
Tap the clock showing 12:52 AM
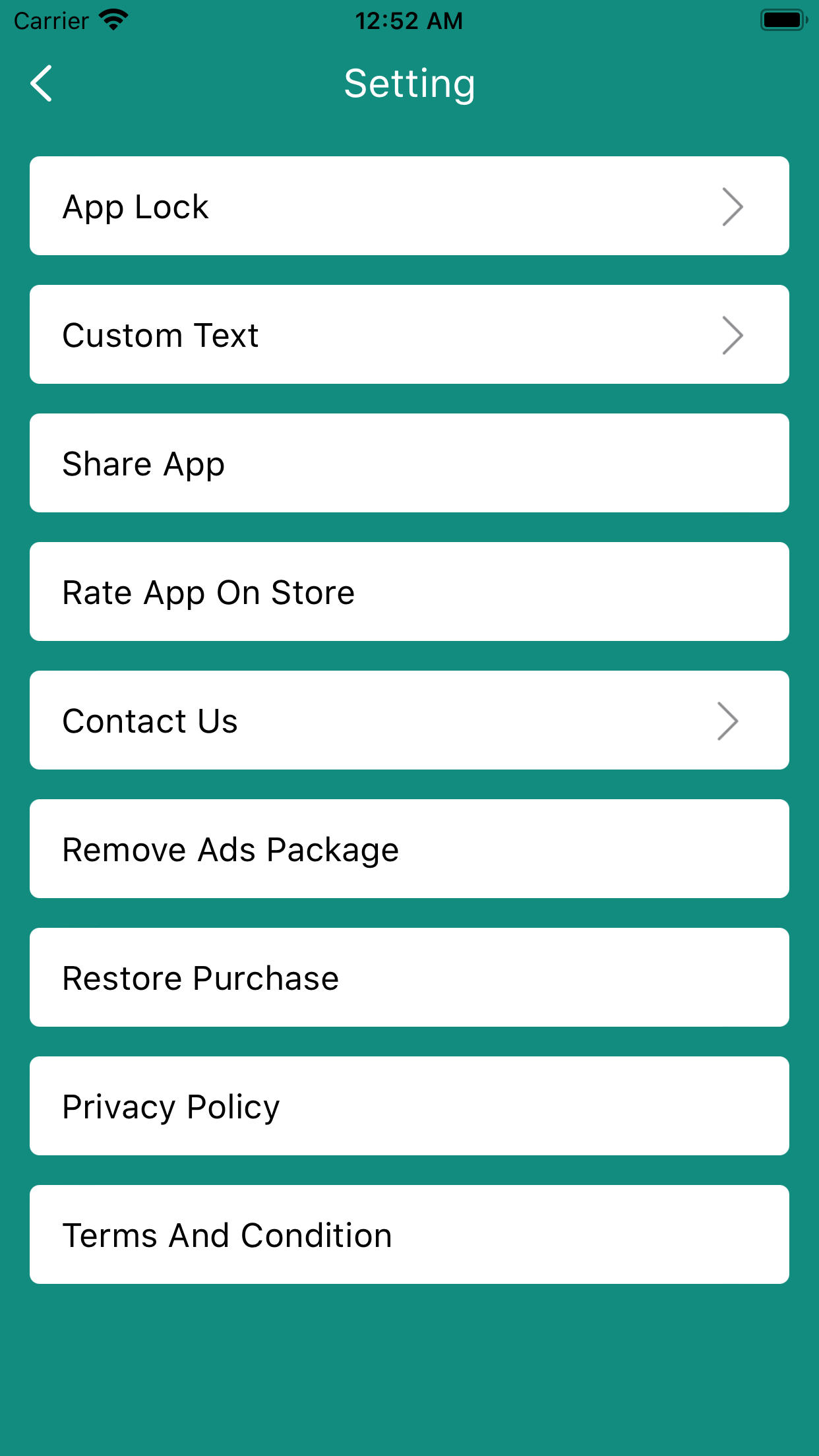409,20
